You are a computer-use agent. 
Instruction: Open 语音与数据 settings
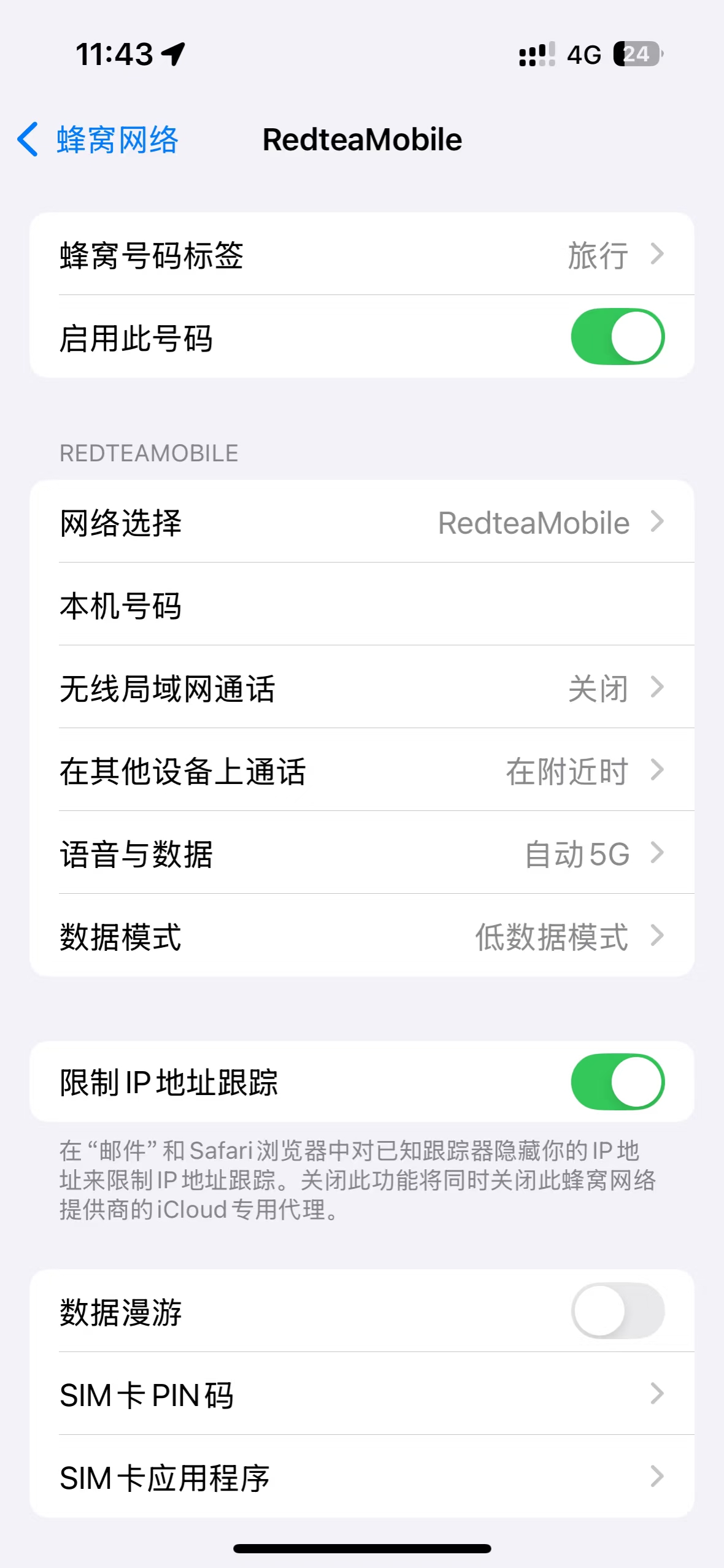click(x=362, y=853)
